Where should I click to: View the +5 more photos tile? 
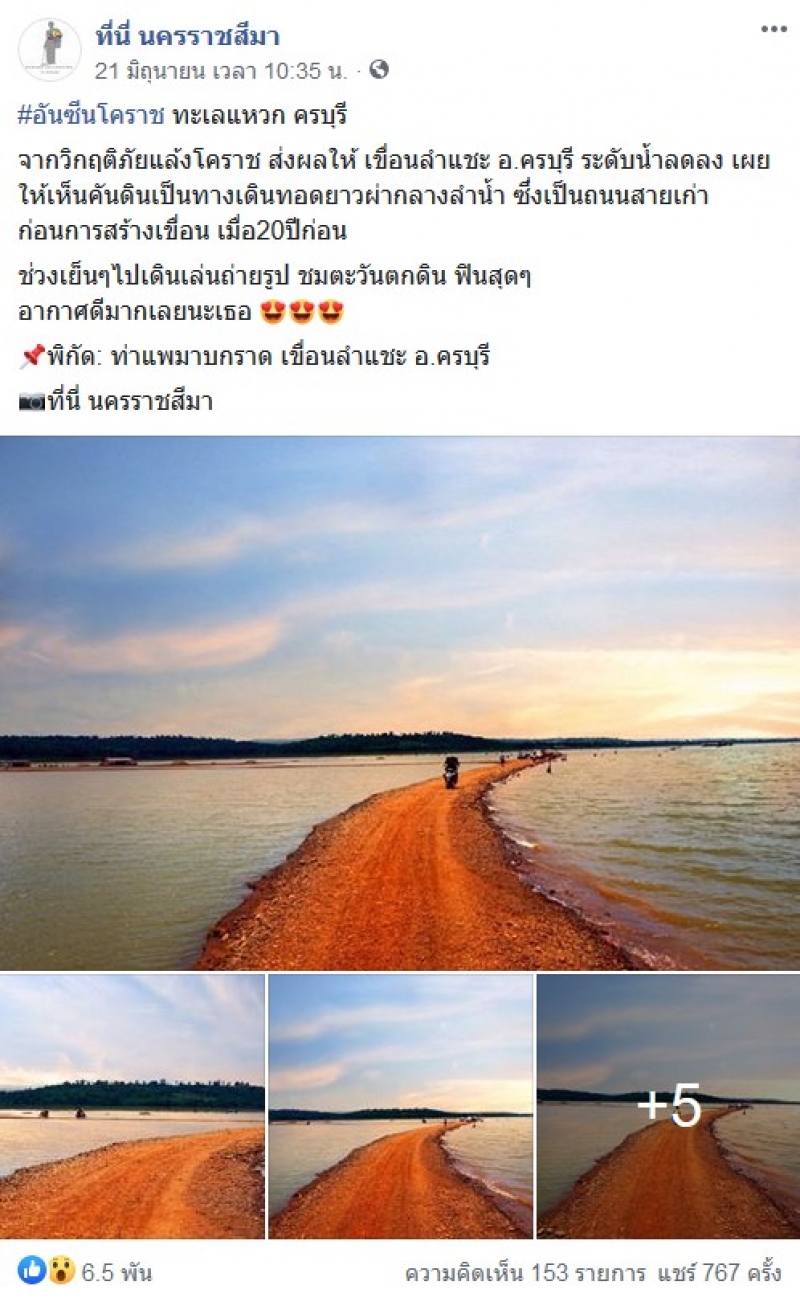668,1106
